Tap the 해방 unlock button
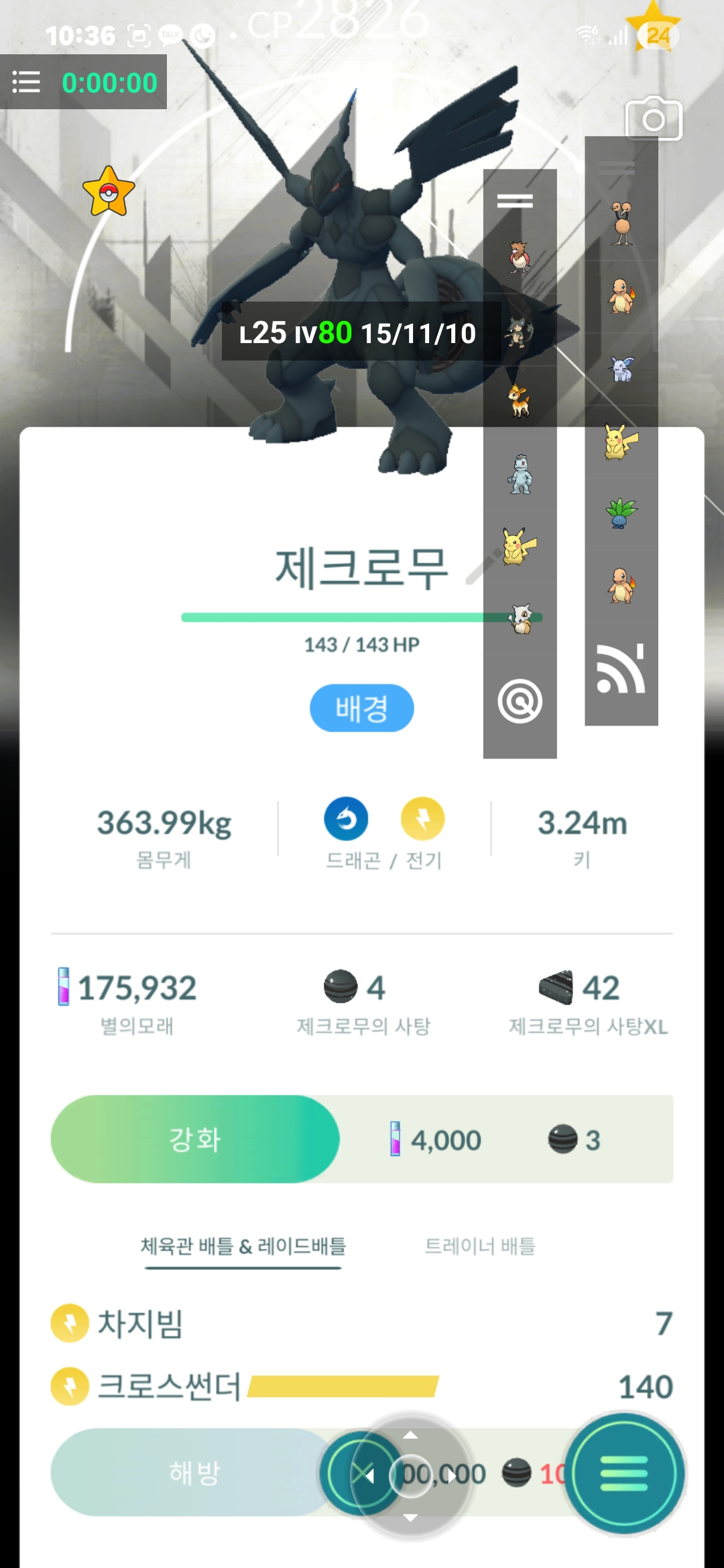Image resolution: width=724 pixels, height=1568 pixels. click(x=194, y=1472)
